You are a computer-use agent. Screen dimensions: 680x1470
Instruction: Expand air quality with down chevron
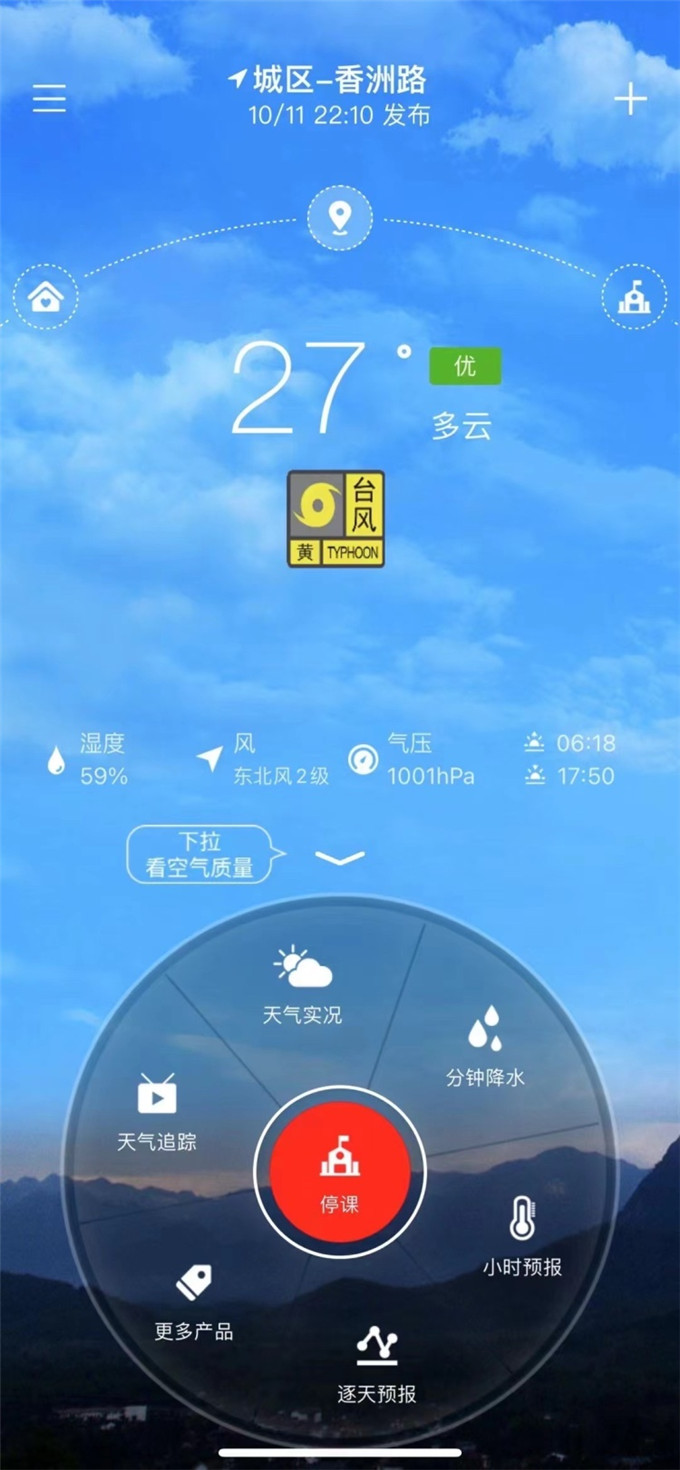(x=340, y=857)
